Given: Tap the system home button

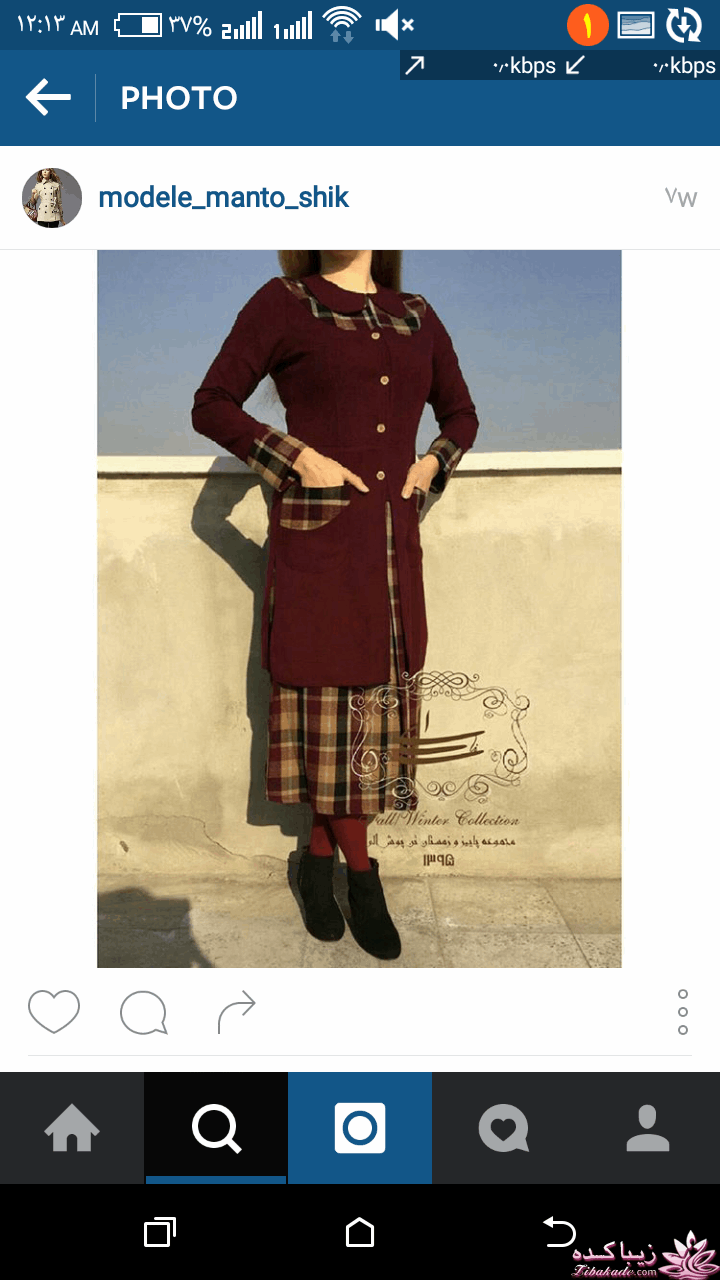Looking at the screenshot, I should coord(360,1232).
